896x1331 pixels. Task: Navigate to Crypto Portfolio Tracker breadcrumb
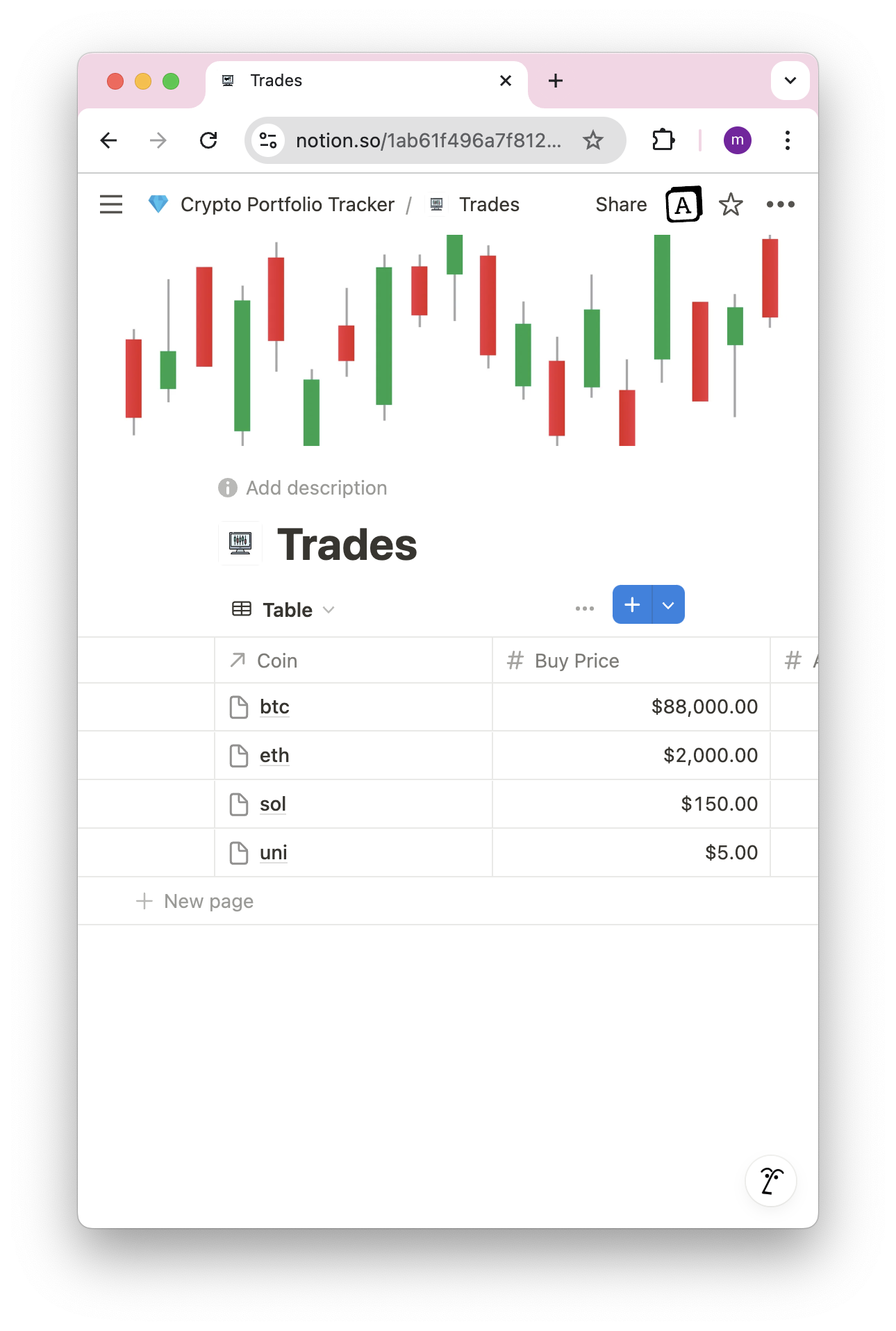coord(286,204)
